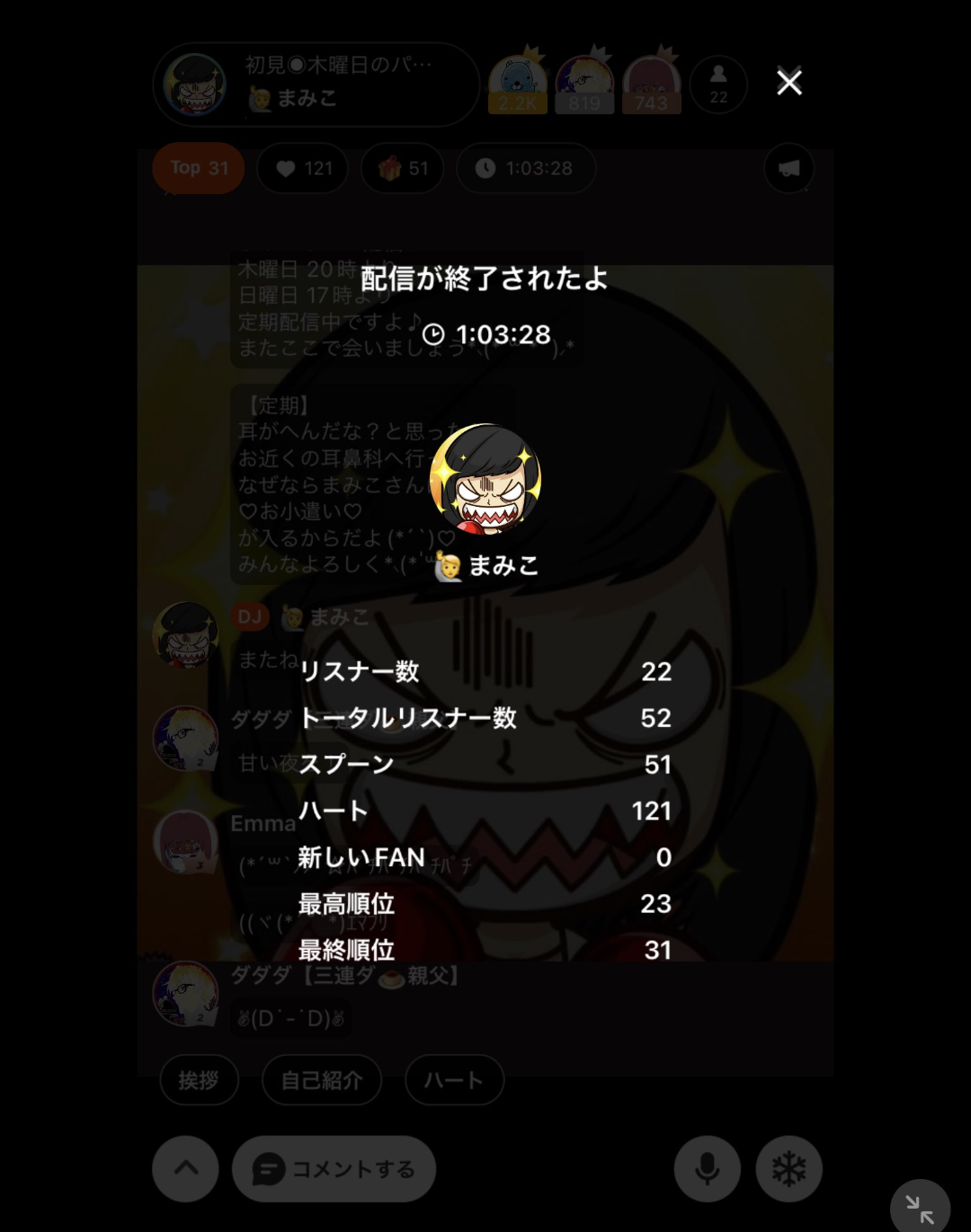971x1232 pixels.
Task: Select the 挨拶 quick comment chip
Action: (x=199, y=1079)
